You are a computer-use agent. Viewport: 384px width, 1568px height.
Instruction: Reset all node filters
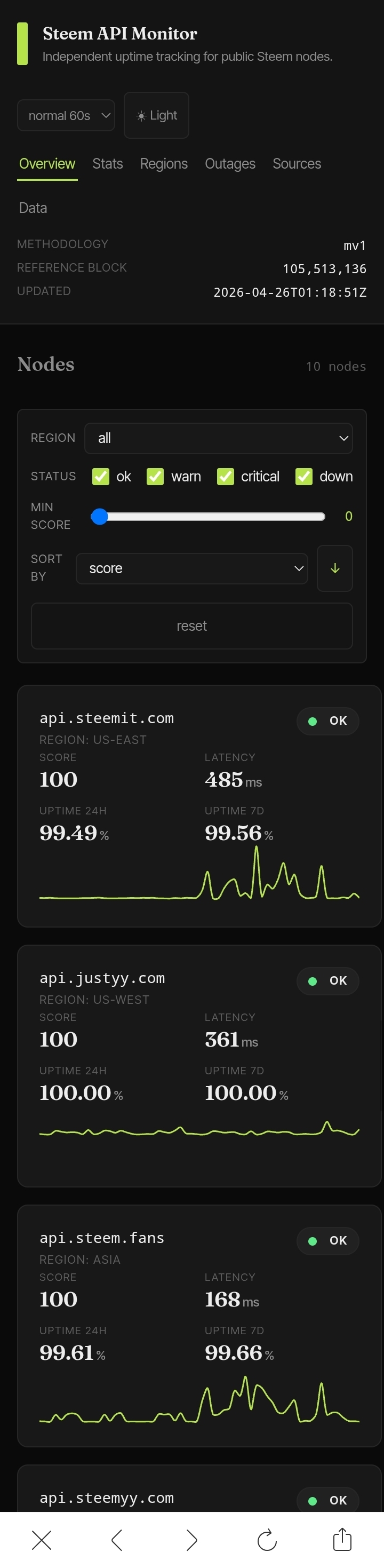191,625
